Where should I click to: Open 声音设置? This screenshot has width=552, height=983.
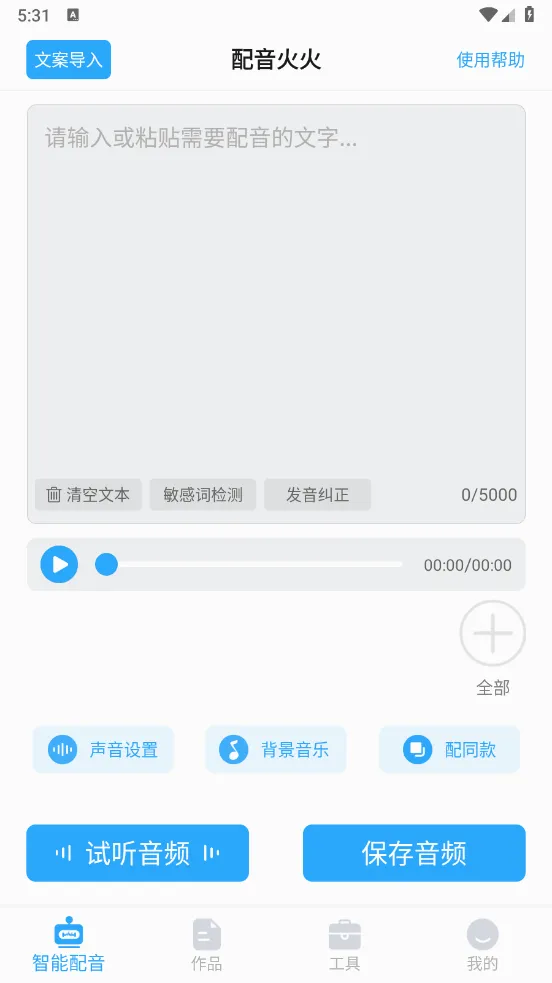point(103,749)
